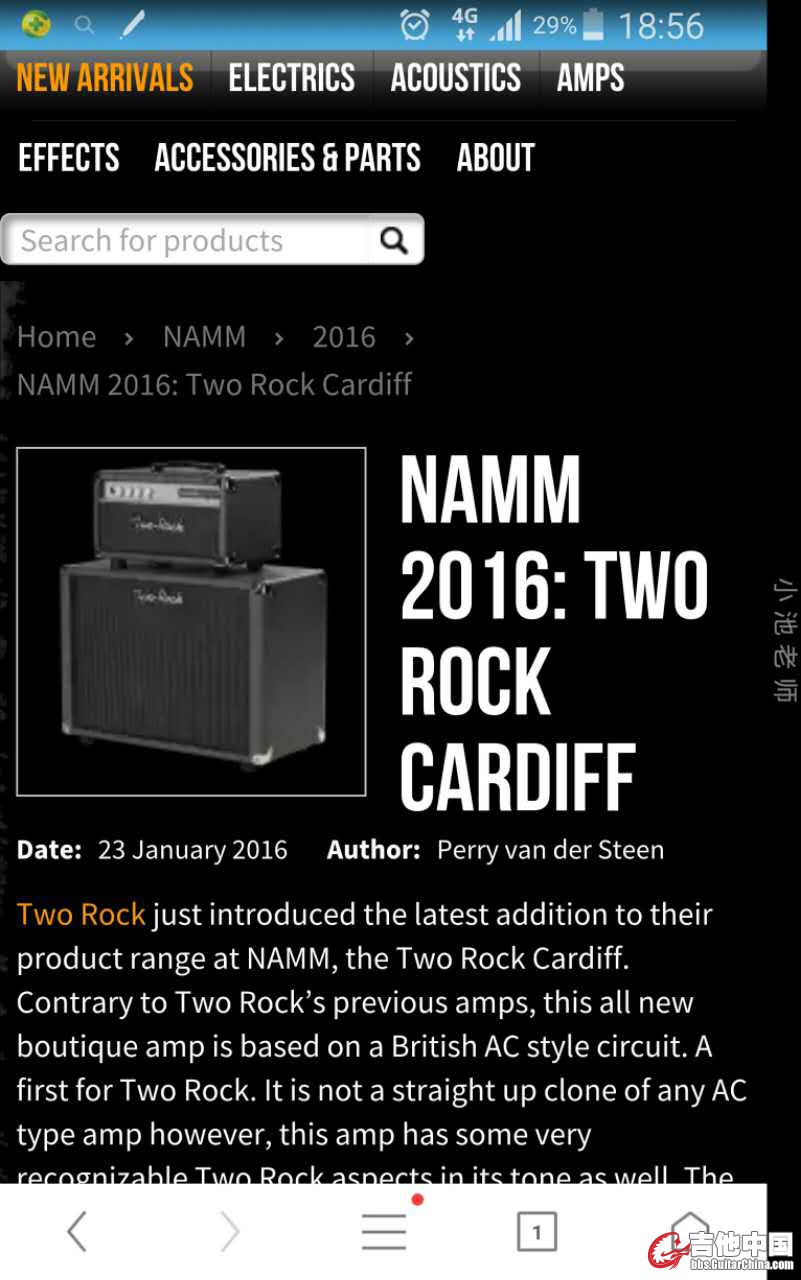Viewport: 801px width, 1280px height.
Task: Open the NAMM breadcrumb link
Action: [x=204, y=337]
